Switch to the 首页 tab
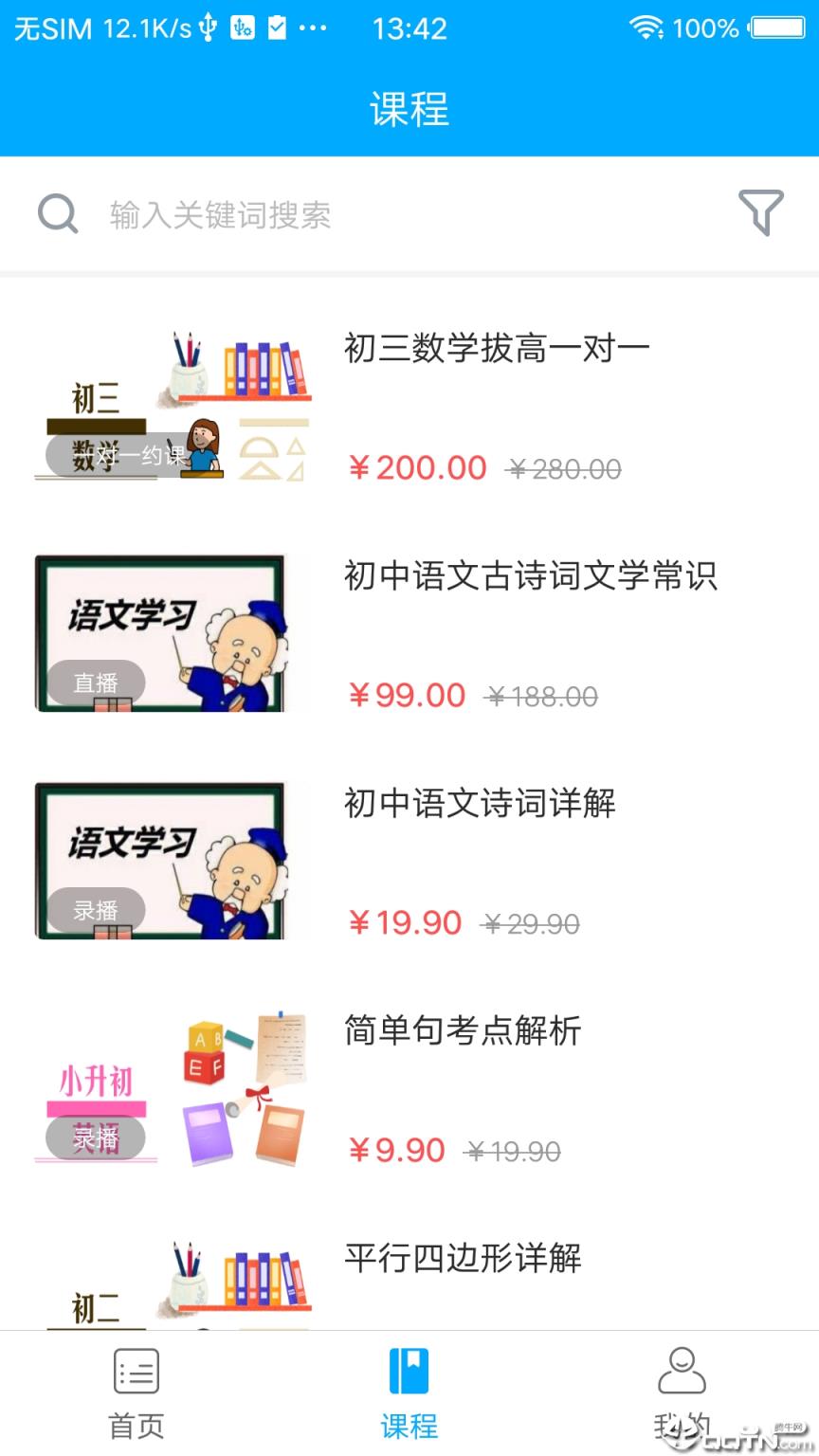Image resolution: width=819 pixels, height=1456 pixels. [136, 1393]
